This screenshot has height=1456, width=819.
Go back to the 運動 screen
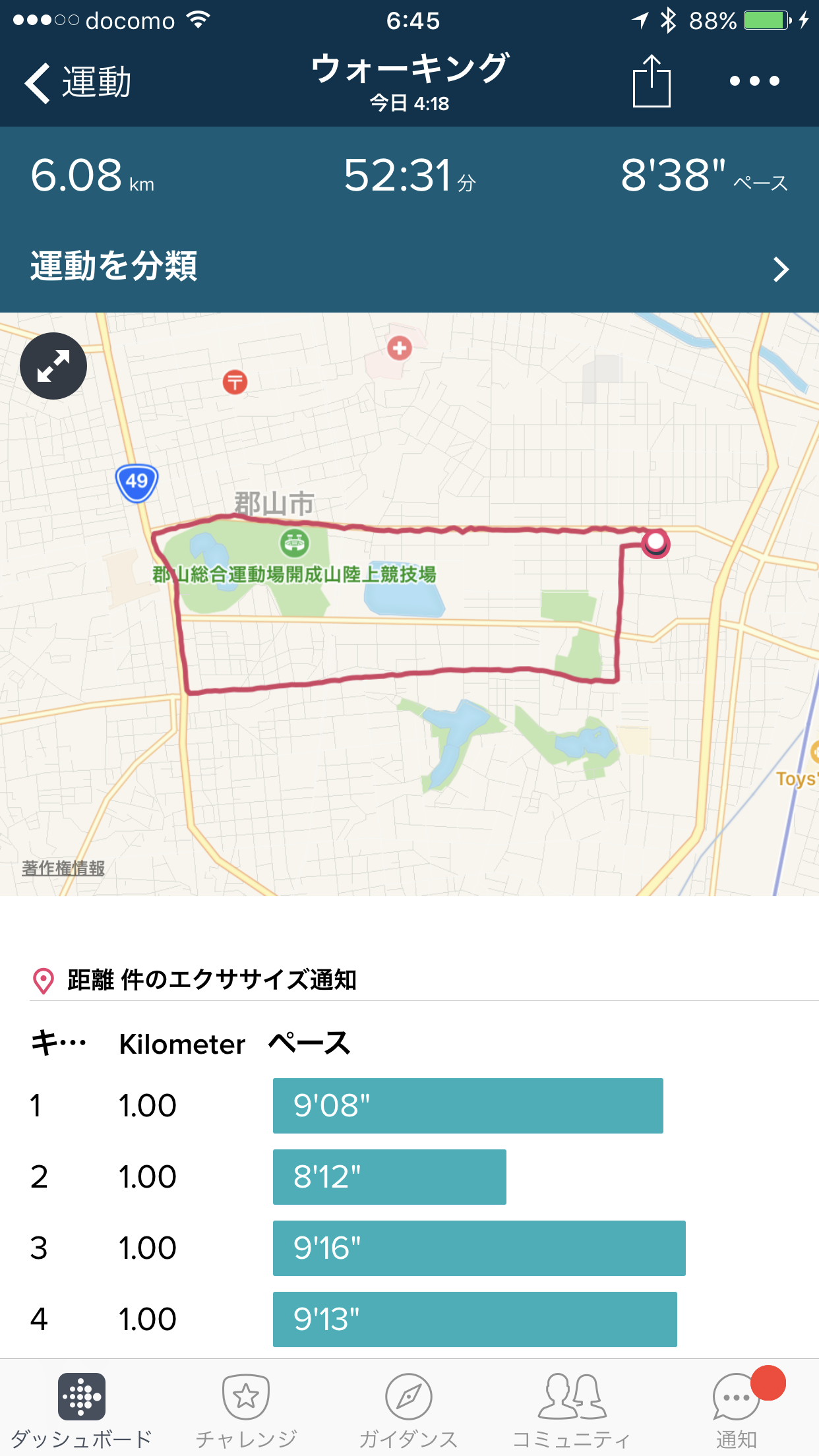tap(78, 83)
